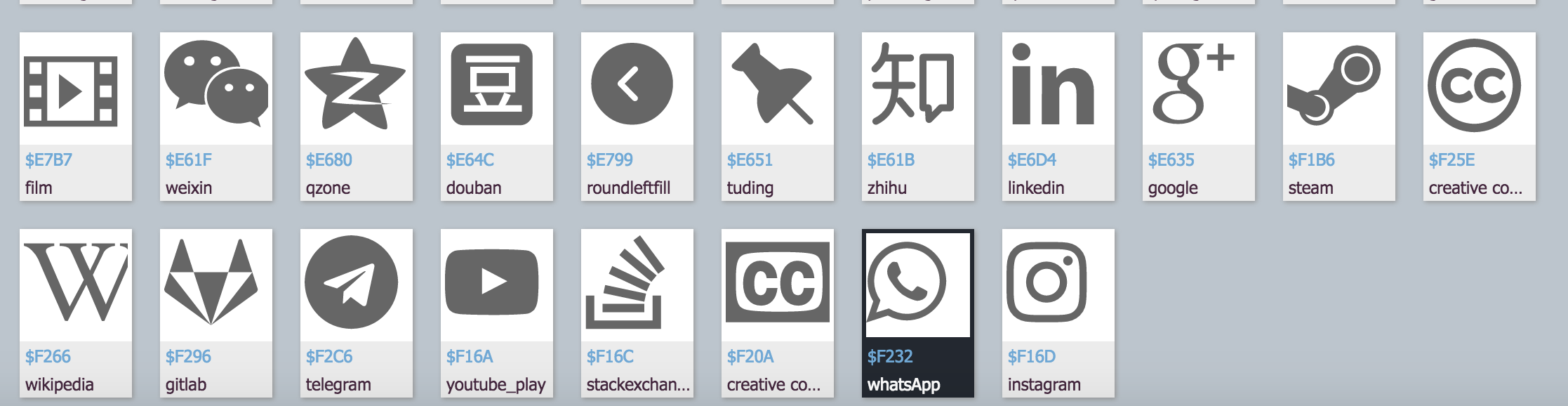Select the film glyph tile

tap(75, 91)
